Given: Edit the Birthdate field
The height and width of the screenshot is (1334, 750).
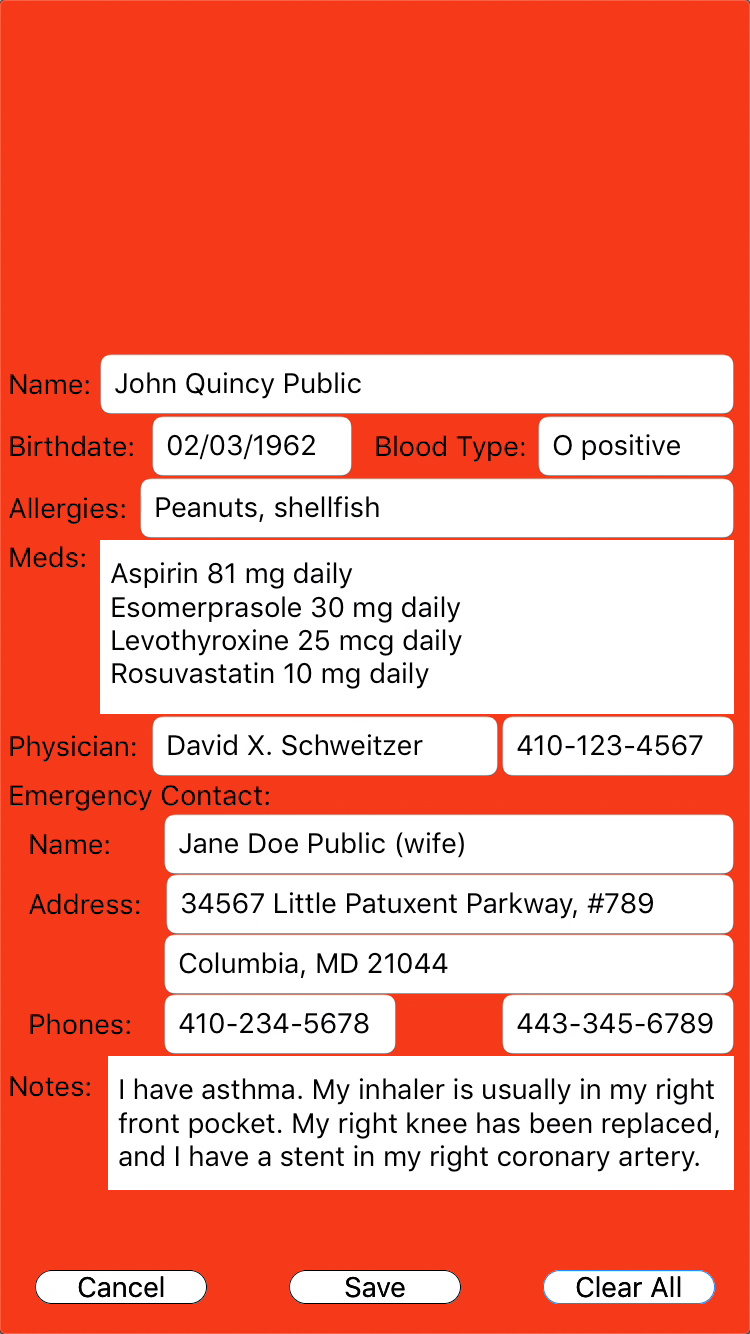Looking at the screenshot, I should pos(252,446).
